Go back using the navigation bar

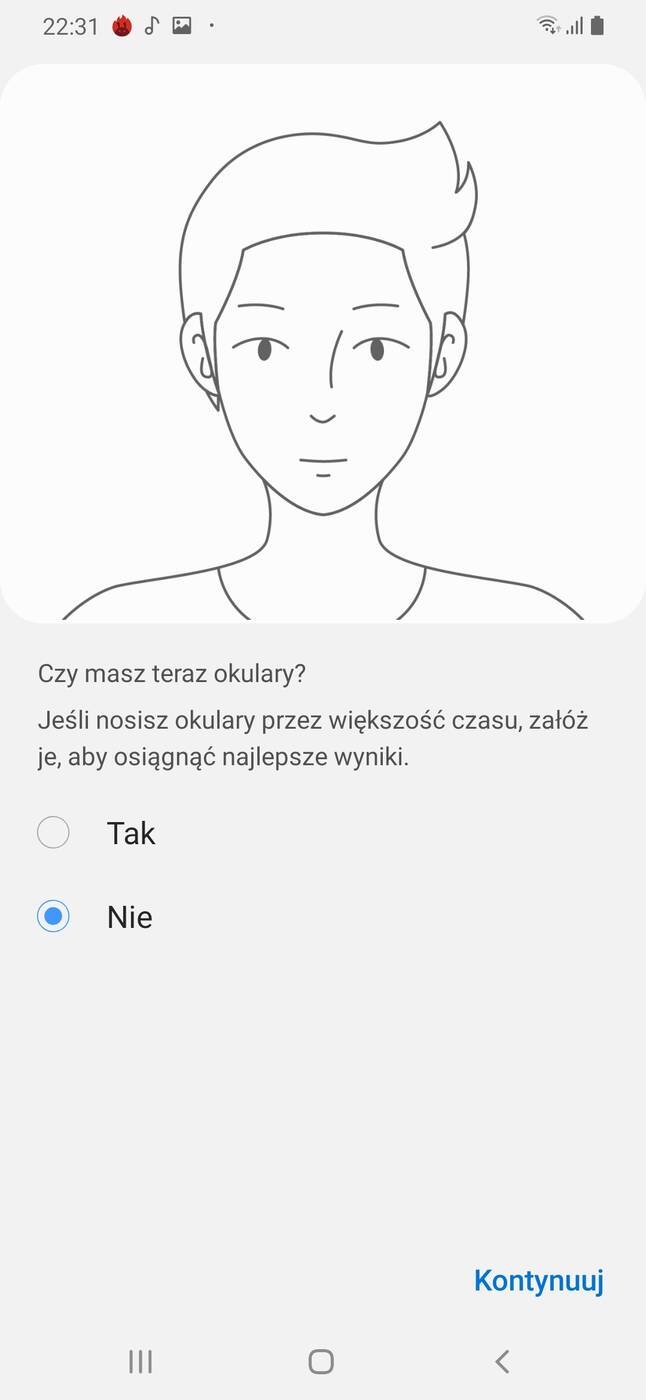click(x=502, y=1361)
